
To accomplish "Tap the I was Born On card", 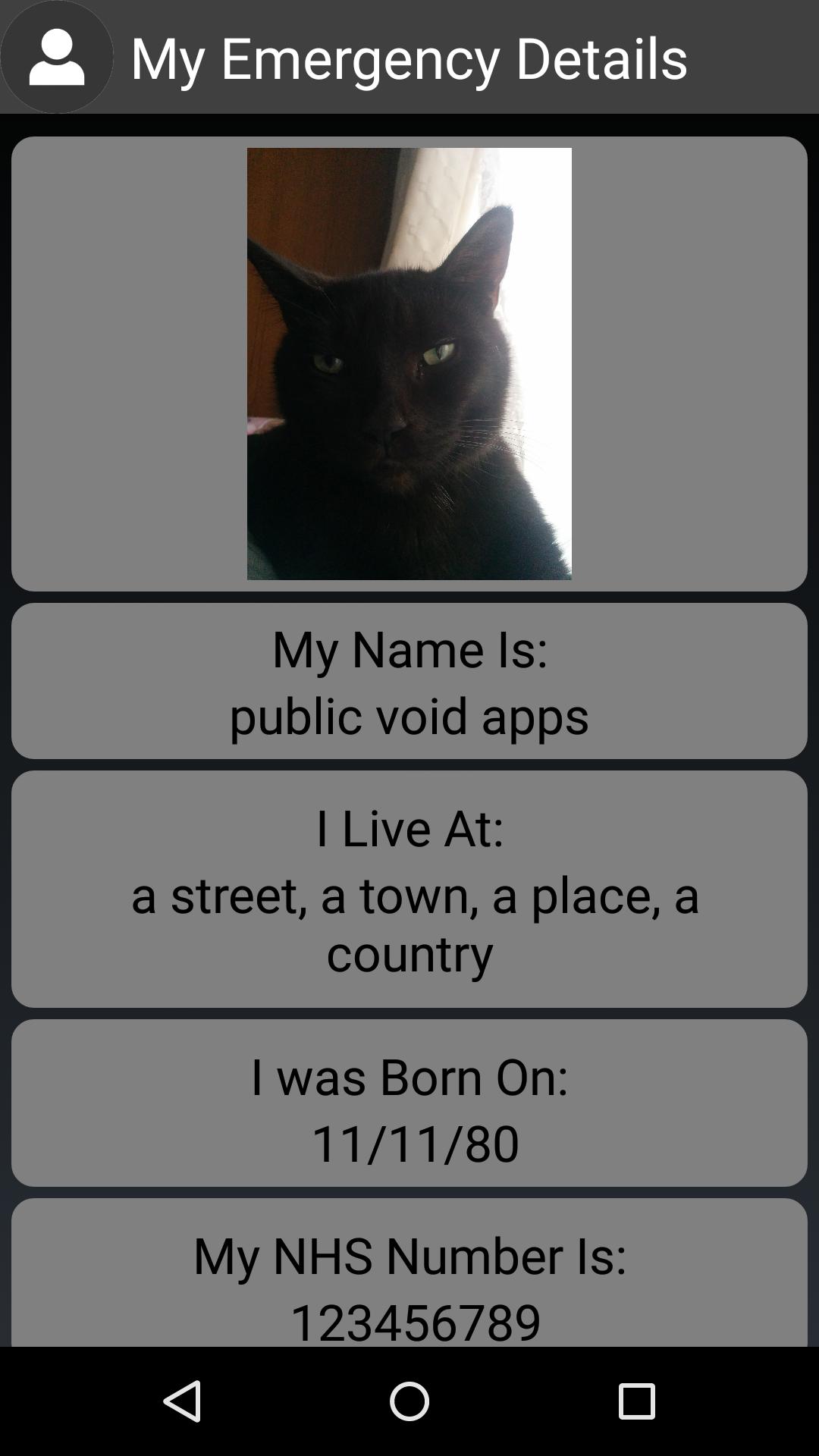I will coord(409,1103).
